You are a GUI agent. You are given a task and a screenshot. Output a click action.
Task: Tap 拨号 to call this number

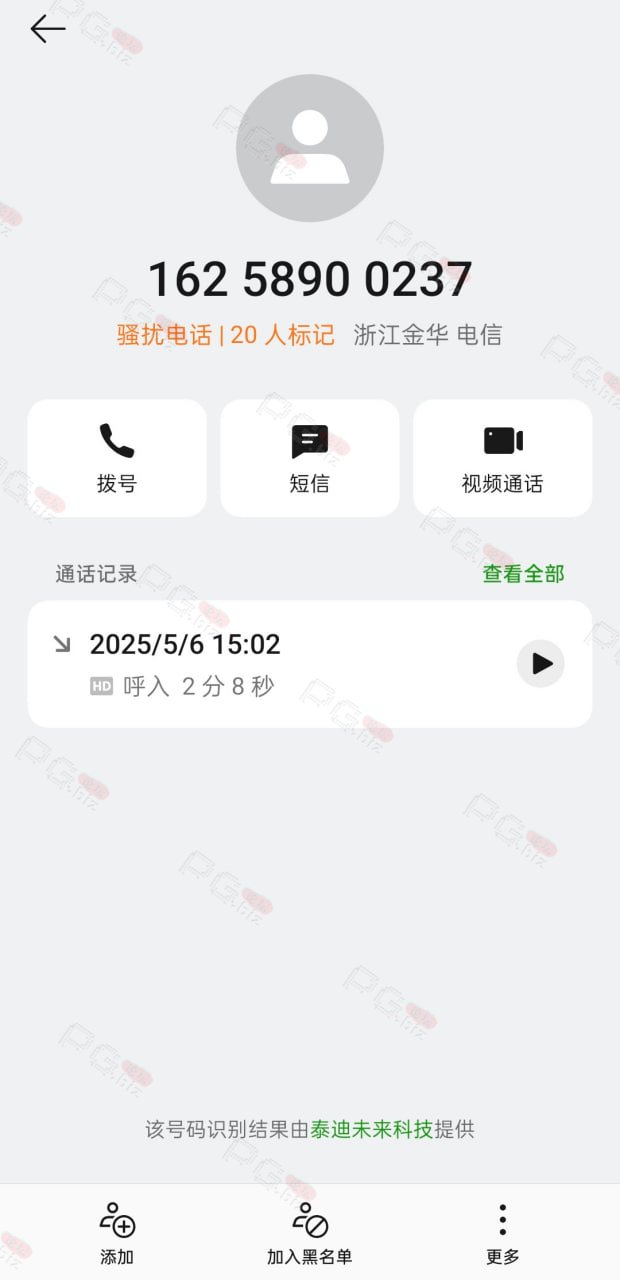click(x=117, y=458)
